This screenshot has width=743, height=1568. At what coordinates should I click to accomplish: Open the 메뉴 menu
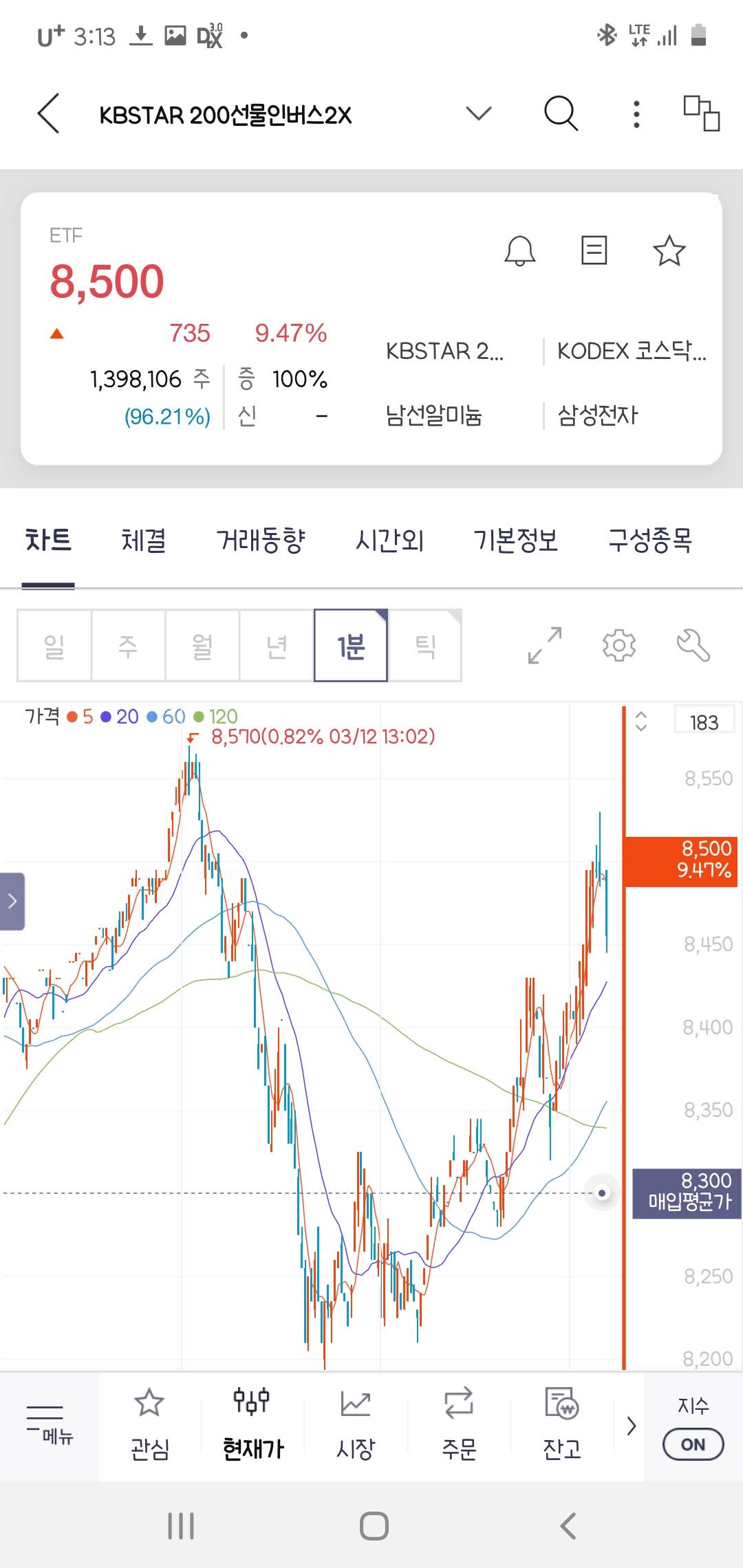[x=48, y=1425]
